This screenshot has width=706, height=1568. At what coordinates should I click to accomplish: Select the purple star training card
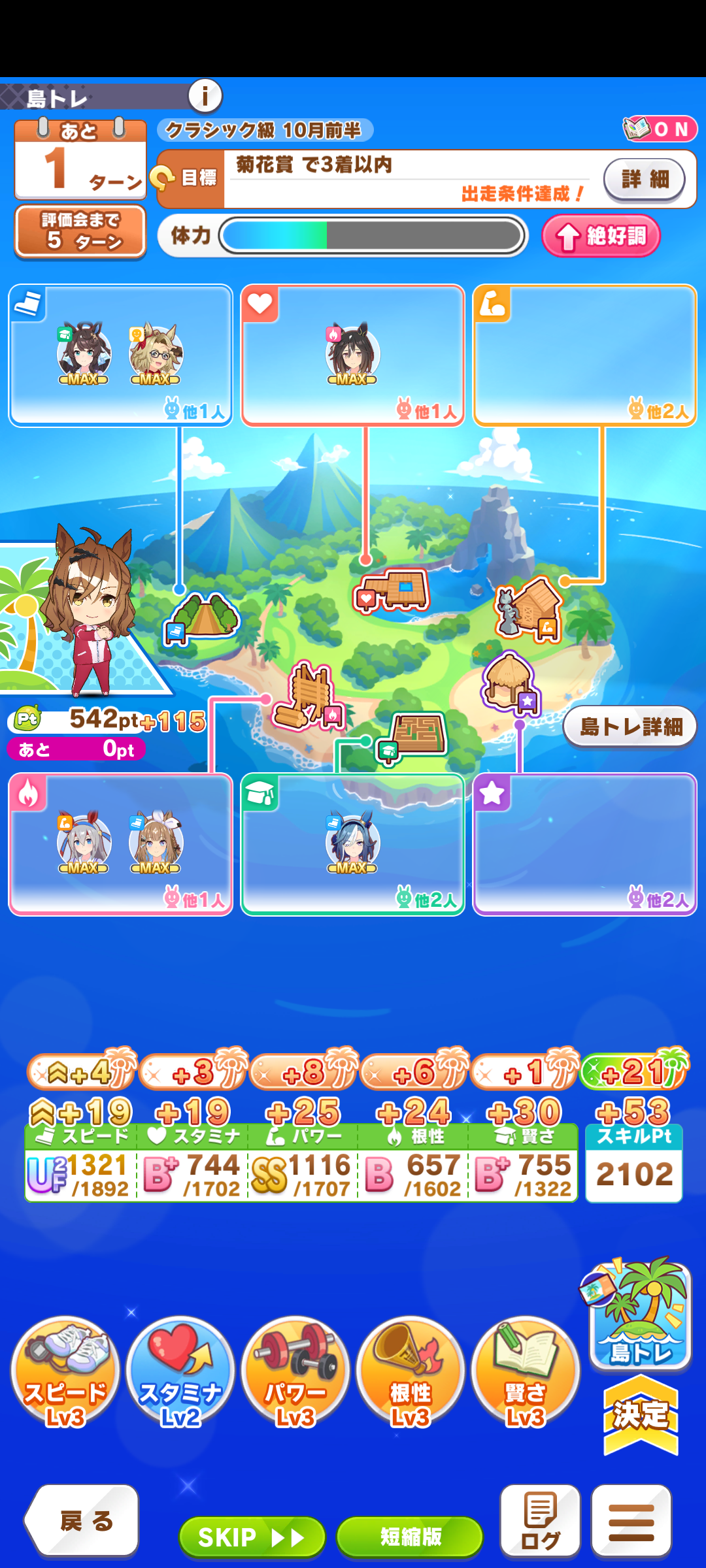coord(585,844)
